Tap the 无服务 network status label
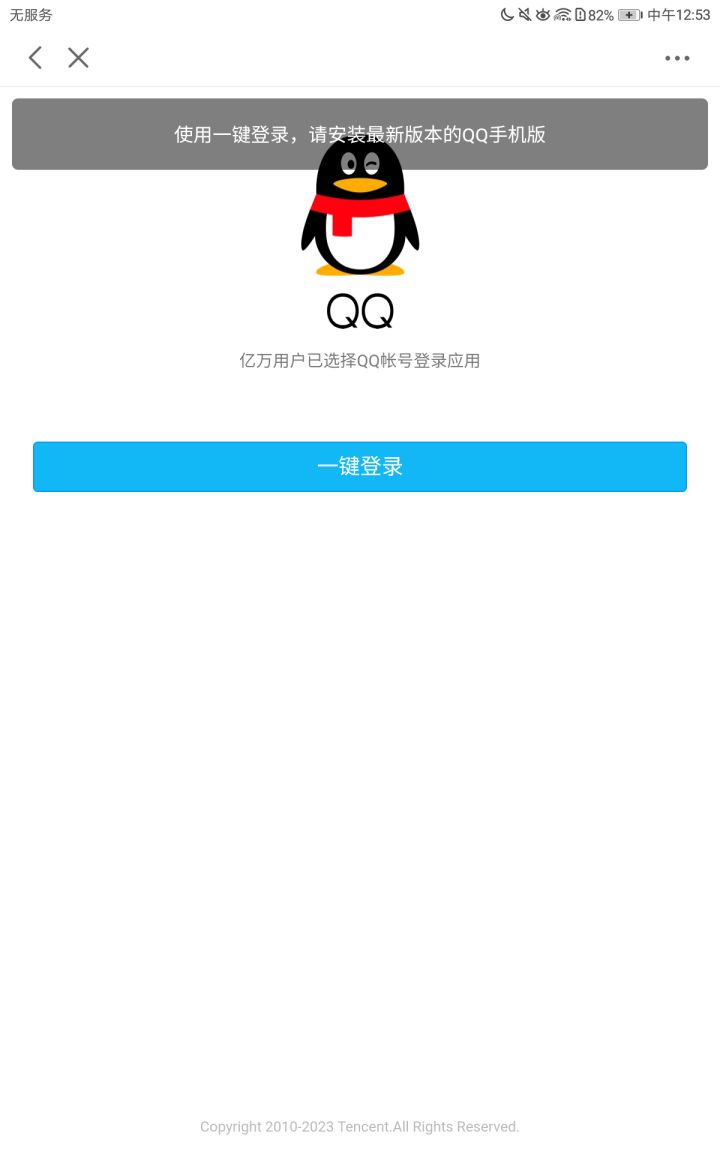720x1152 pixels. pos(30,14)
